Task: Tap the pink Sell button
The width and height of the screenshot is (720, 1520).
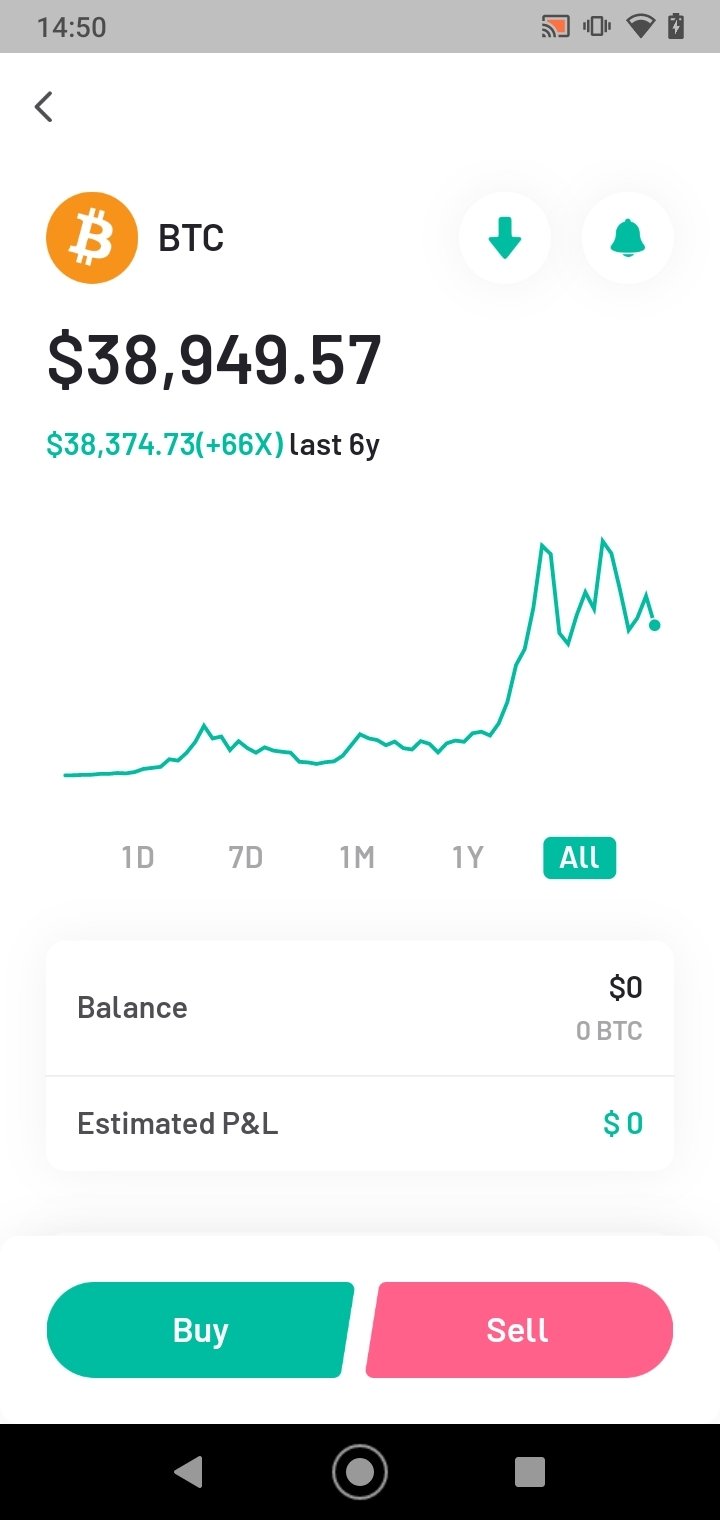Action: [x=518, y=1330]
